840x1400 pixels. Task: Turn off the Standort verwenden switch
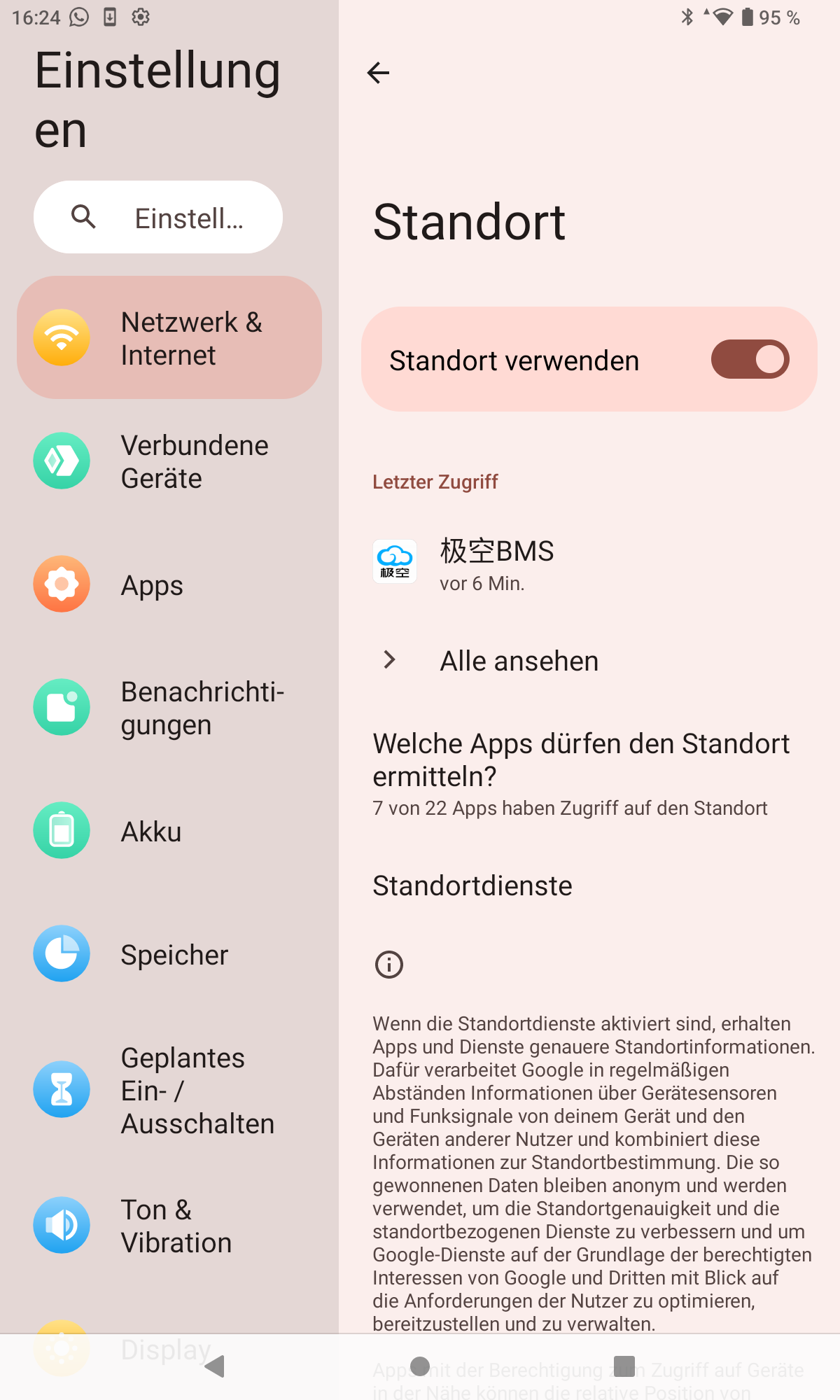tap(750, 359)
